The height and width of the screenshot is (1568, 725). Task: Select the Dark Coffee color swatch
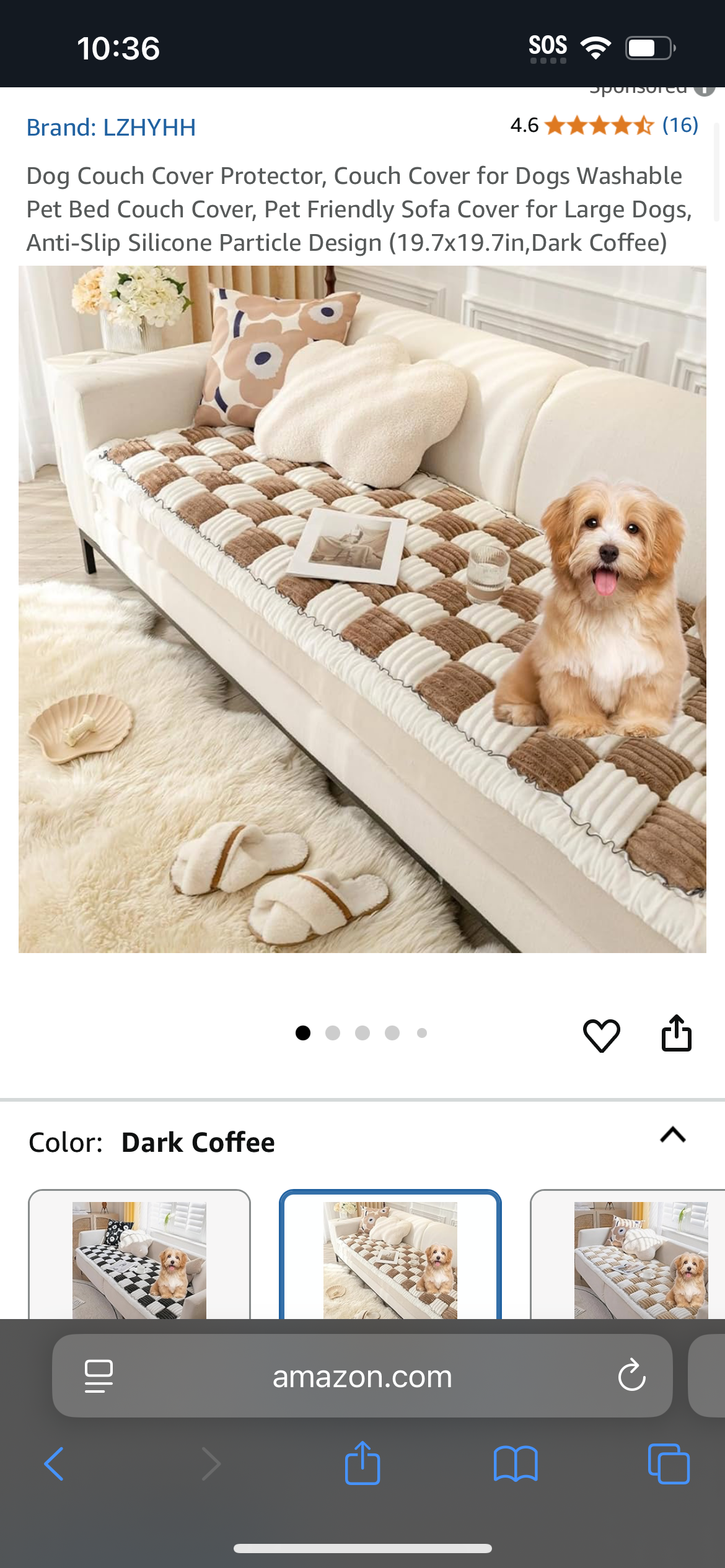[x=390, y=1255]
